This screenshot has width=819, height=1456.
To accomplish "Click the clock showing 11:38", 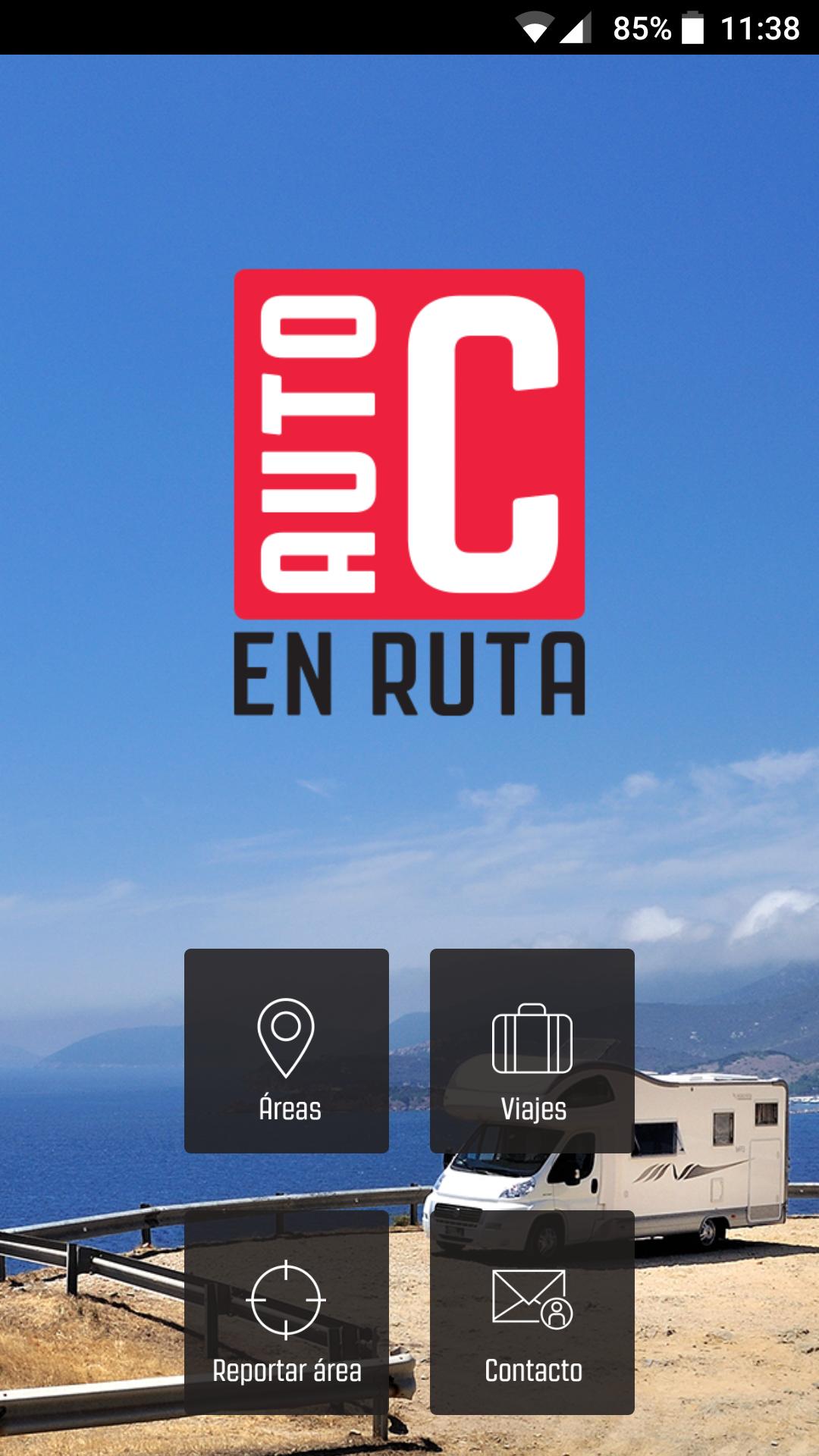I will [x=758, y=28].
